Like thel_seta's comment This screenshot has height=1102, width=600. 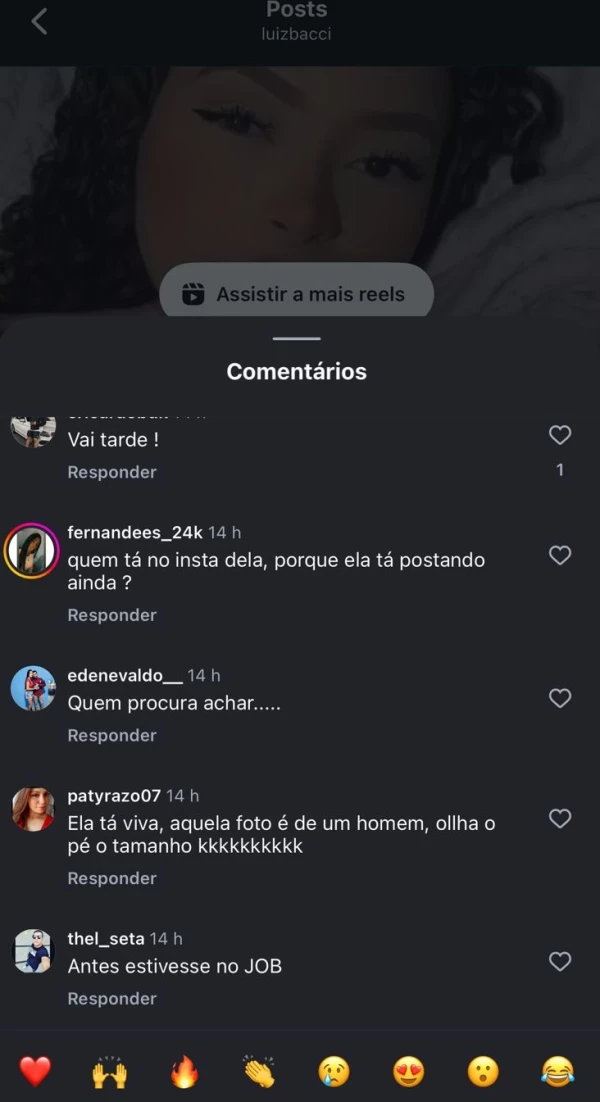pyautogui.click(x=560, y=961)
